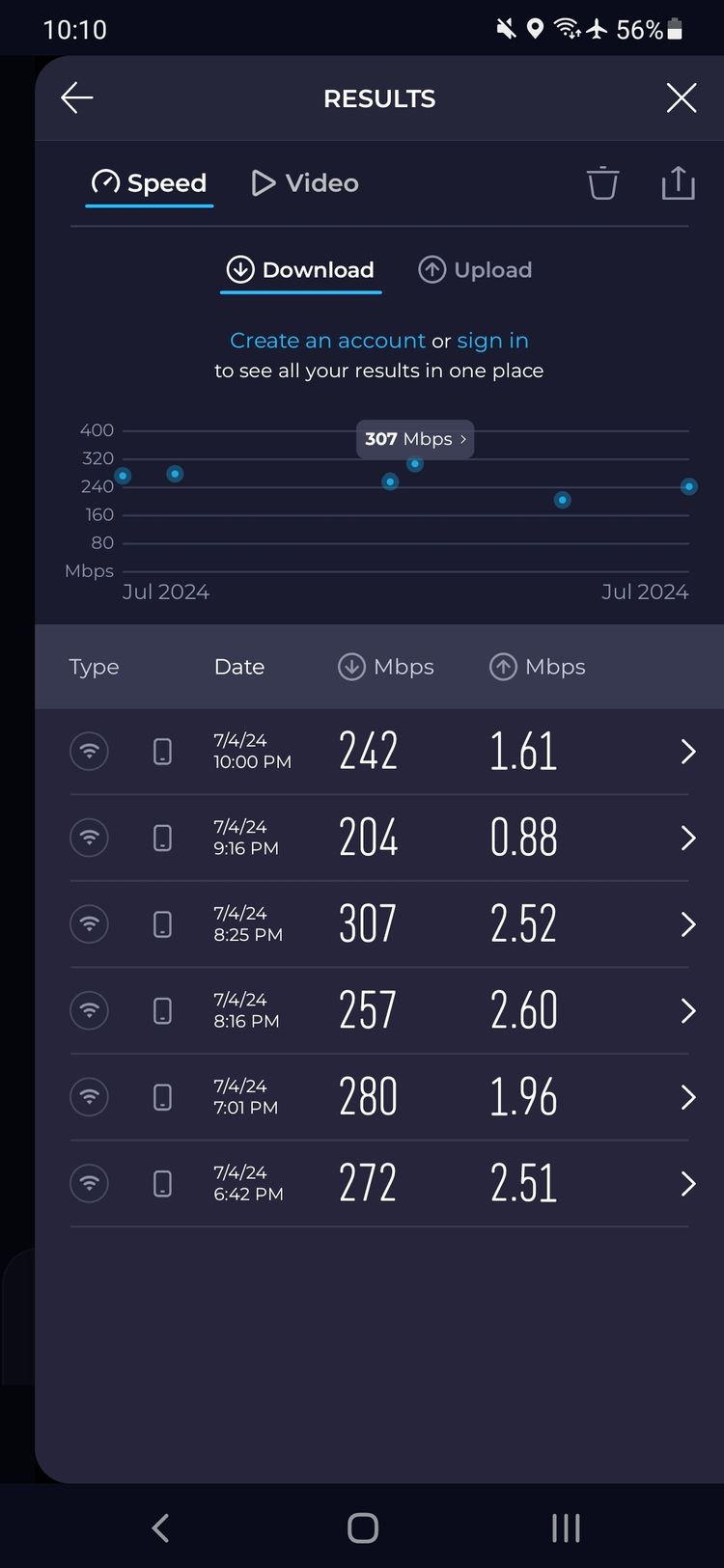Open the 307 Mbps chart tooltip
Image resolution: width=724 pixels, height=1568 pixels.
coord(415,439)
